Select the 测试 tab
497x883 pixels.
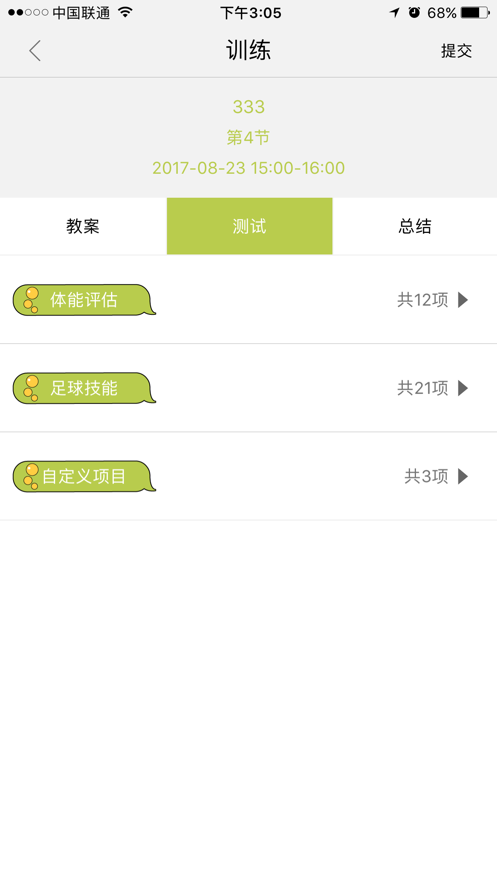249,226
